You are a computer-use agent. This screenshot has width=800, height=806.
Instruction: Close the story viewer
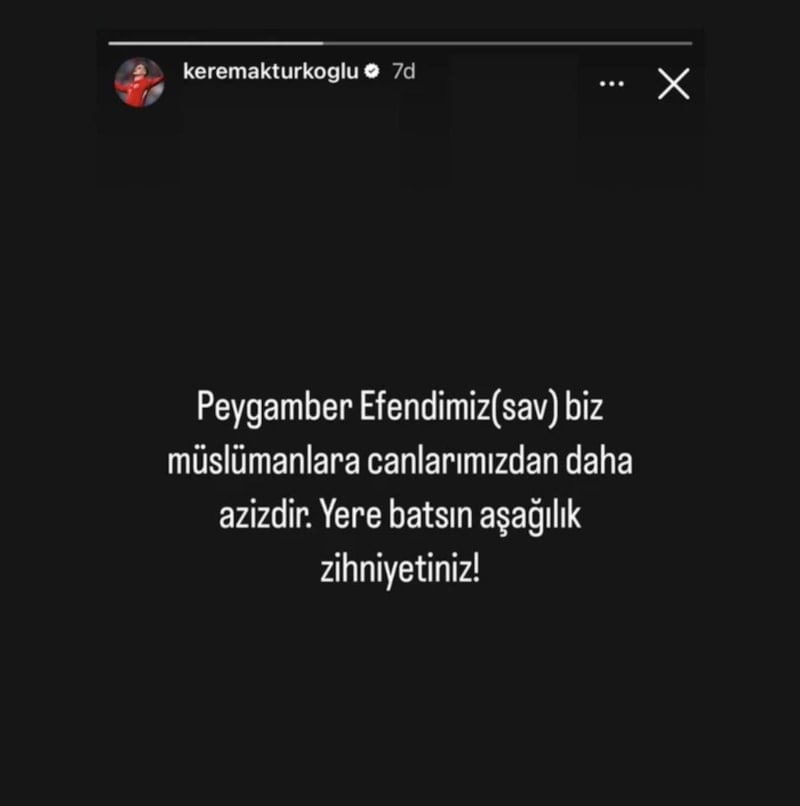(x=674, y=85)
